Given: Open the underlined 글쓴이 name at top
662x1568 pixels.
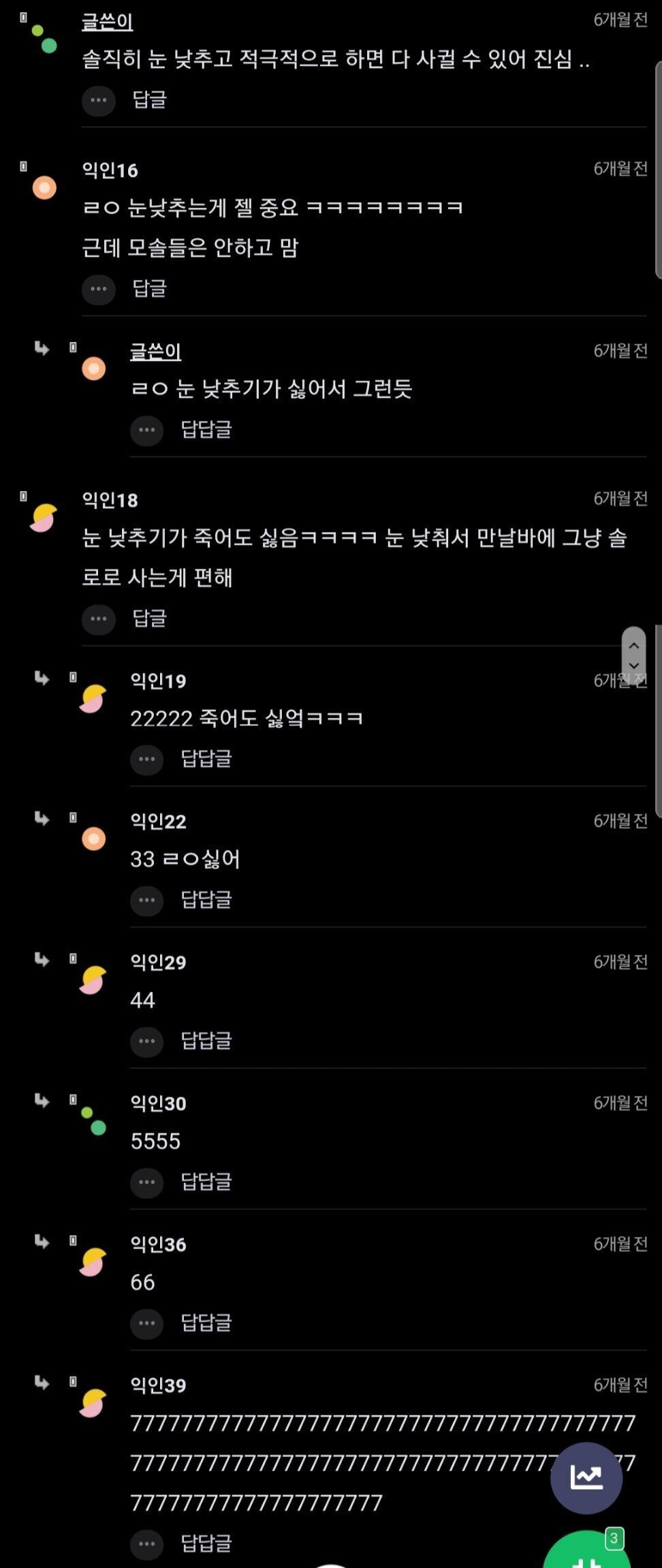Looking at the screenshot, I should 107,22.
